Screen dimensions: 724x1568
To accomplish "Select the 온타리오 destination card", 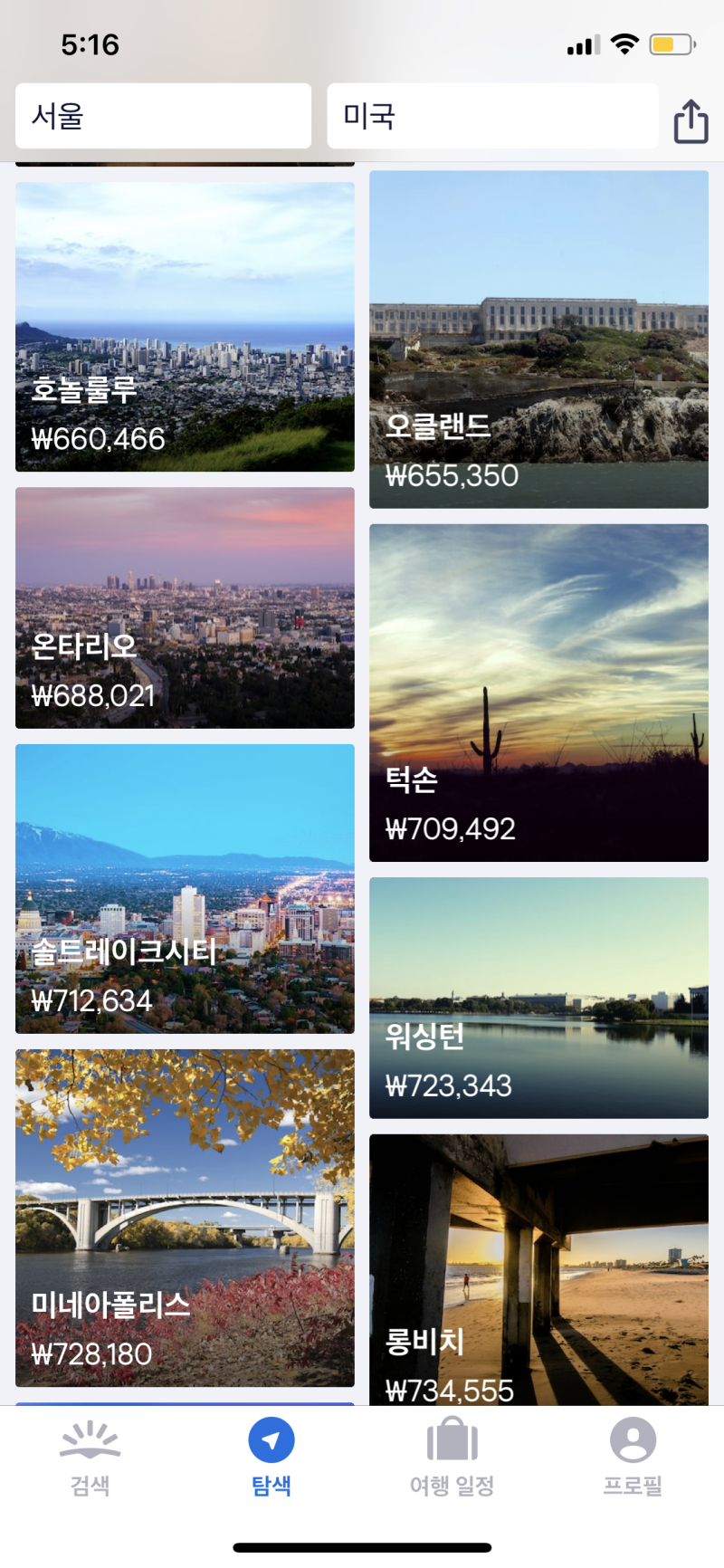I will click(185, 607).
